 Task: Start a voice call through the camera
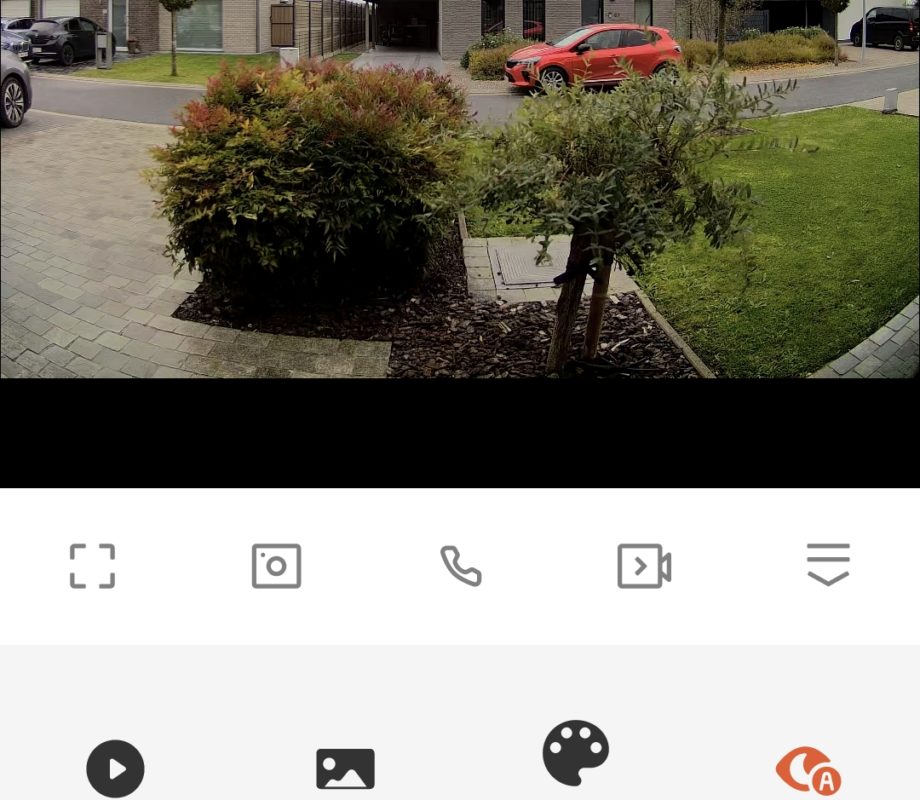461,566
